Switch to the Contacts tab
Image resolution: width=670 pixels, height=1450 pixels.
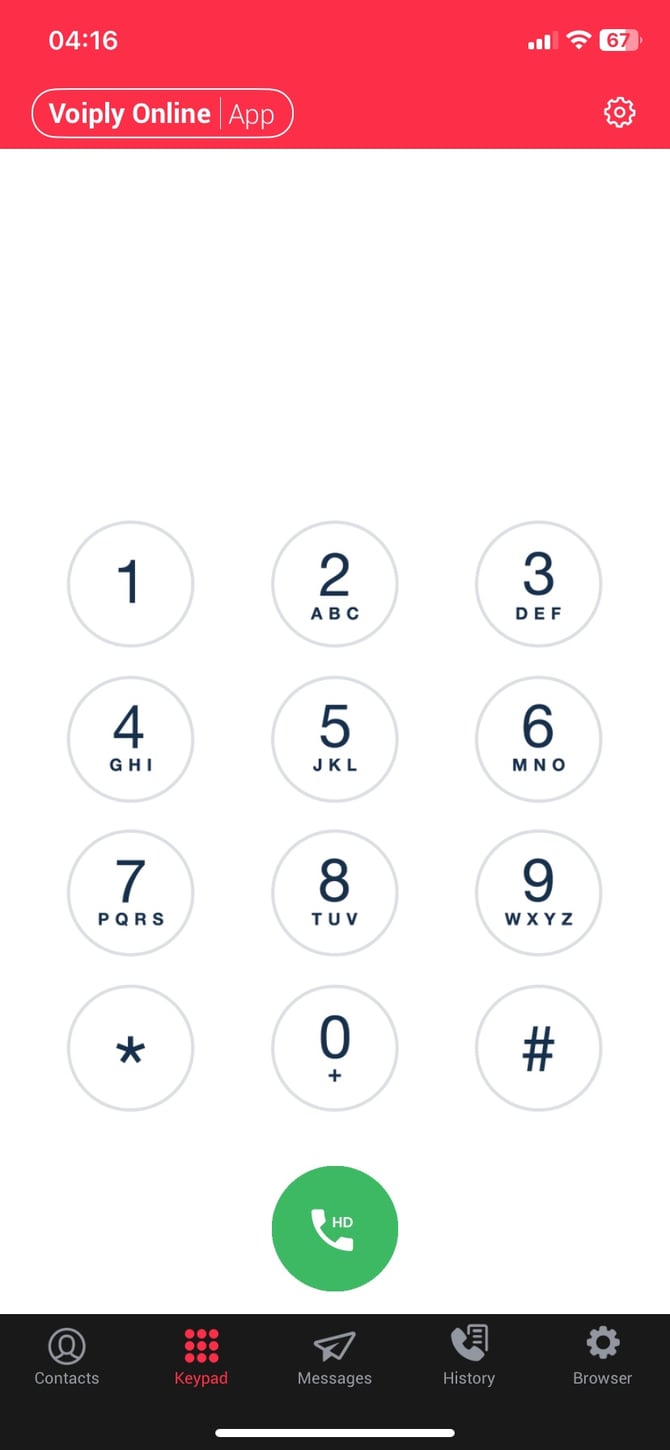point(67,1357)
